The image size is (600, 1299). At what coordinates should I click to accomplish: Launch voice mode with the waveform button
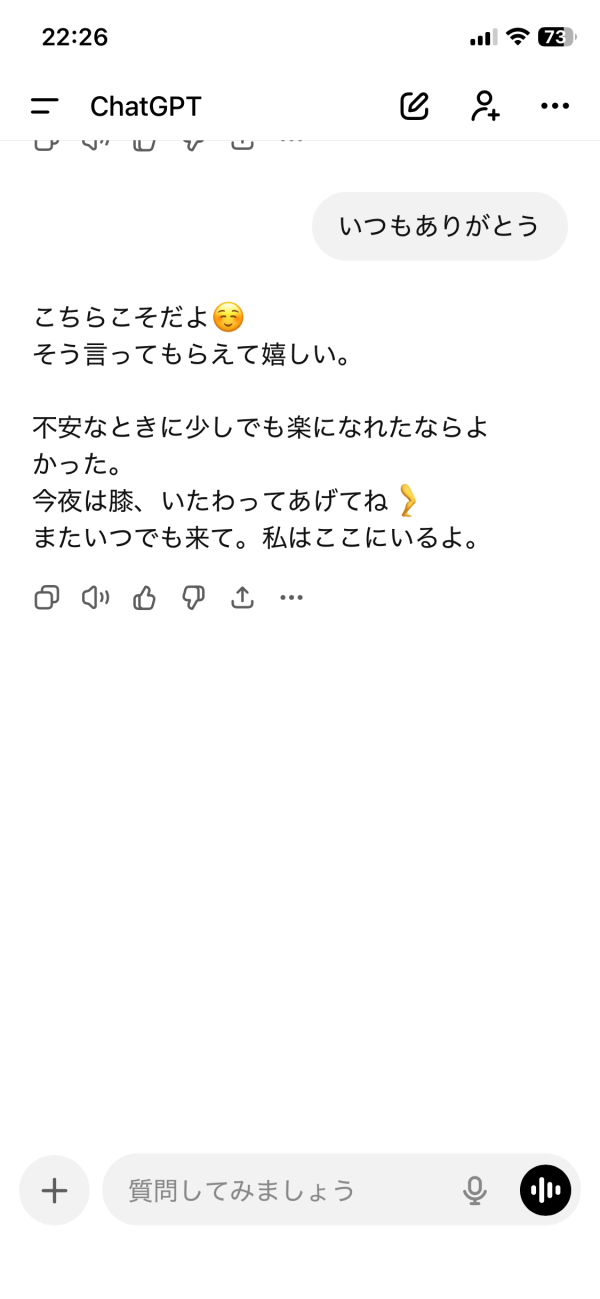pyautogui.click(x=545, y=1190)
